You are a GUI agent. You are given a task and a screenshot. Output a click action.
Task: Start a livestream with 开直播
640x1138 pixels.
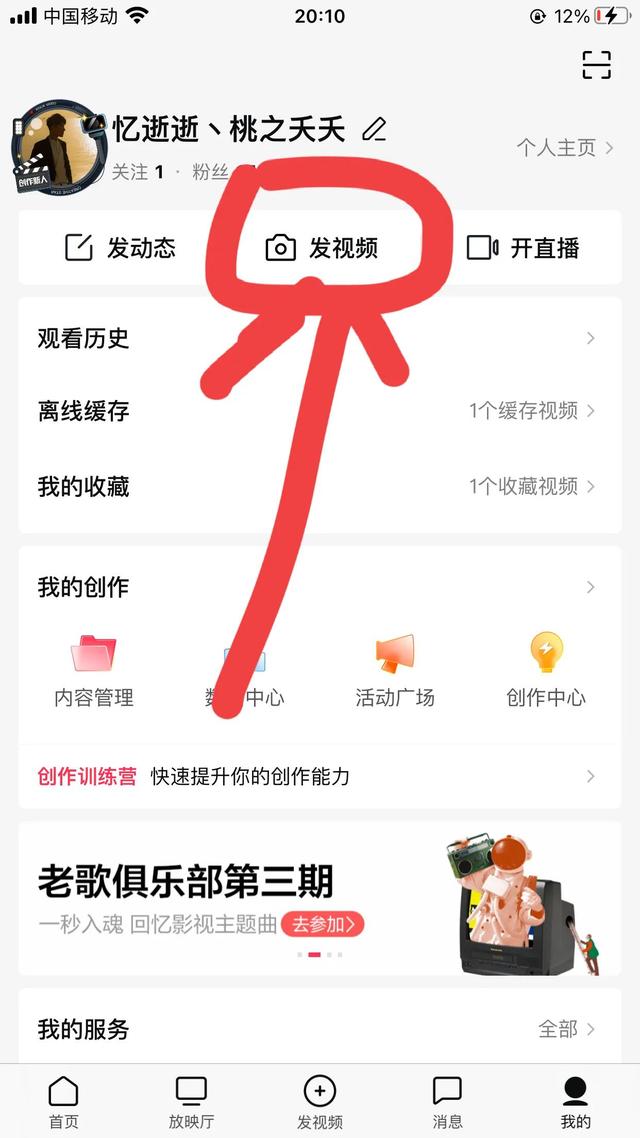click(x=523, y=248)
